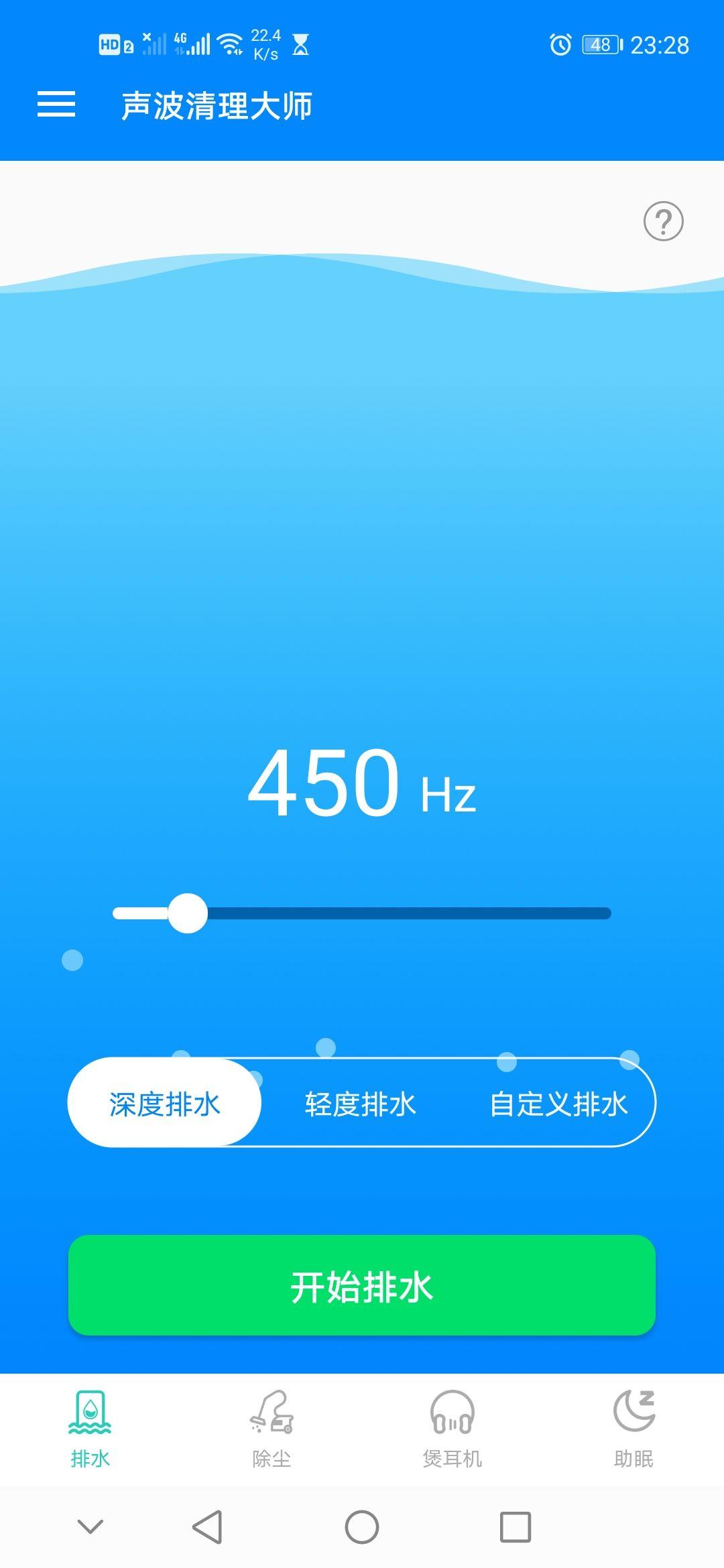
Task: Select 深度排水 mode
Action: tap(164, 1102)
